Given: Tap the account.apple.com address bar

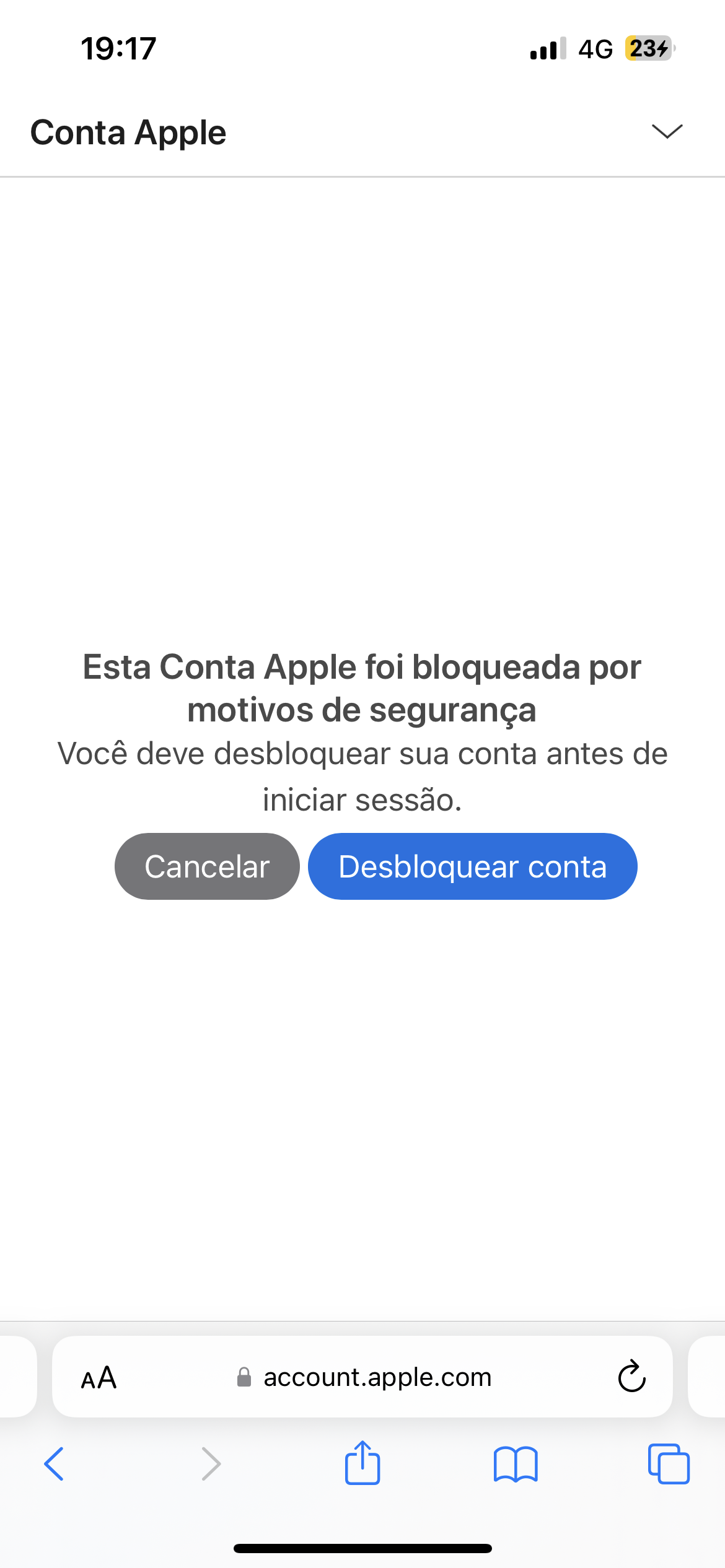Looking at the screenshot, I should click(x=377, y=1378).
